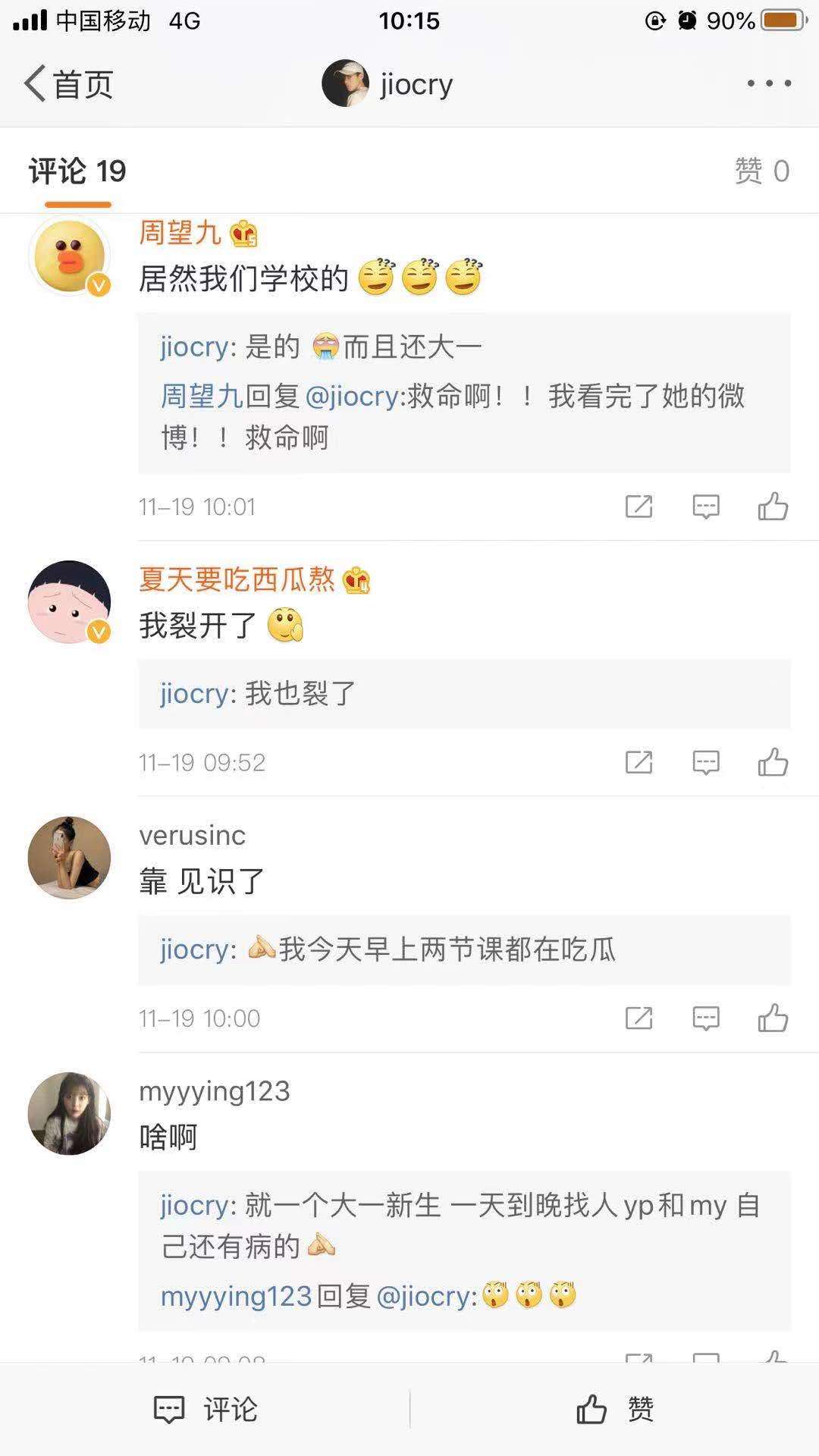819x1456 pixels.
Task: Repost 周望九's comment
Action: pyautogui.click(x=639, y=507)
